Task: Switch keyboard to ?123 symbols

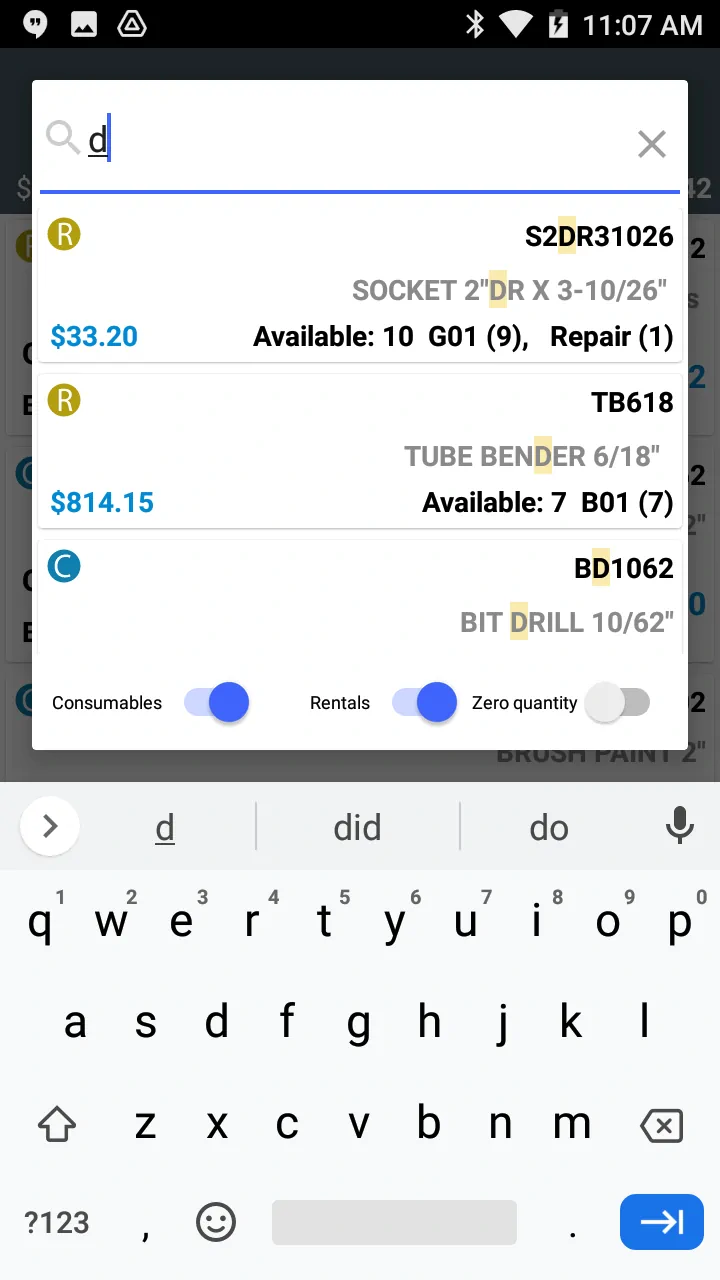Action: (x=57, y=1222)
